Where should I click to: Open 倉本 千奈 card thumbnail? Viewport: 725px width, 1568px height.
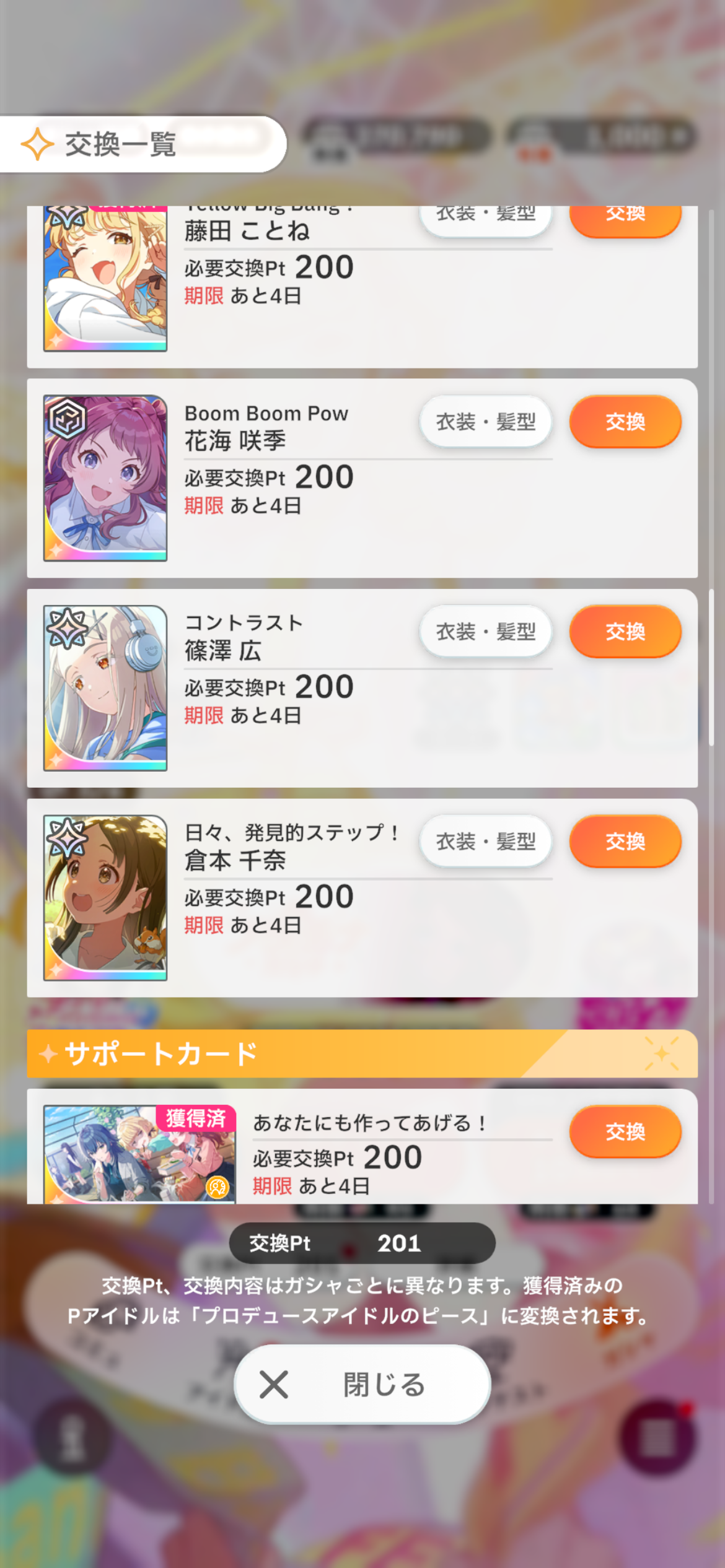pos(105,898)
